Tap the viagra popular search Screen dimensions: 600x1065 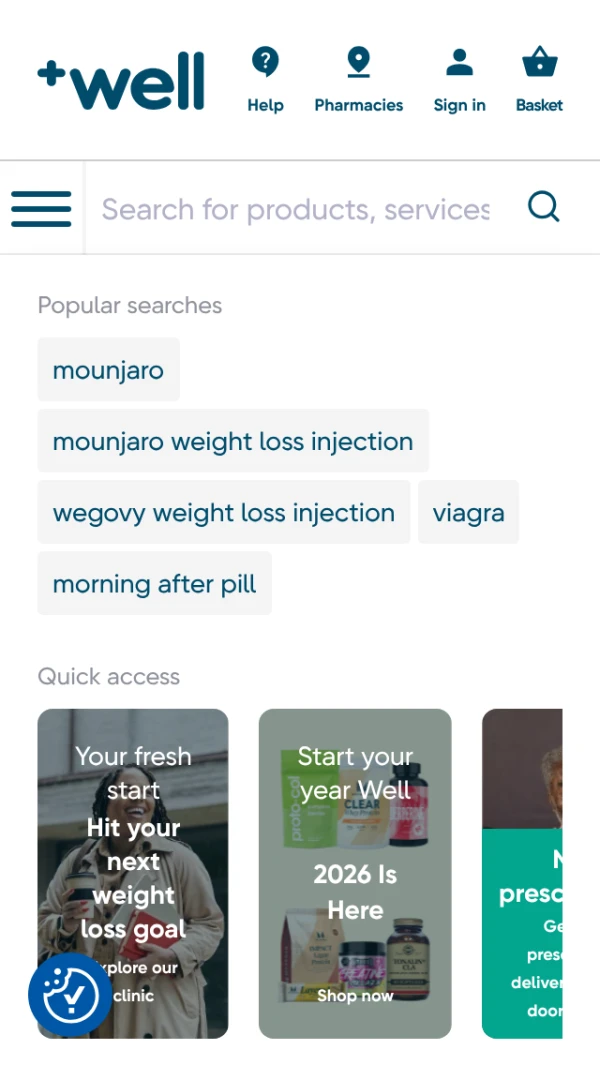468,513
